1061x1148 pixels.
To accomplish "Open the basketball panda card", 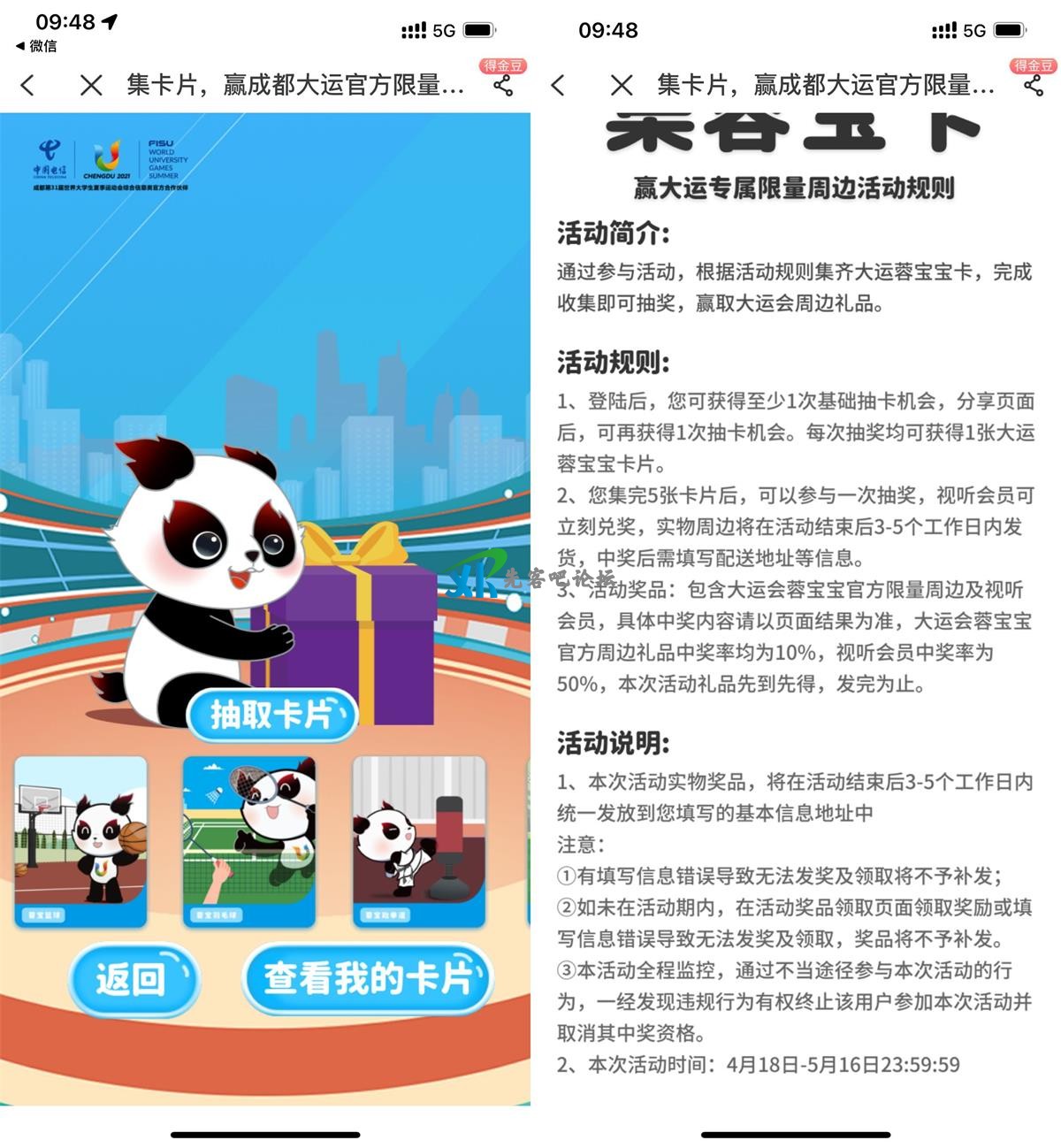I will (80, 841).
